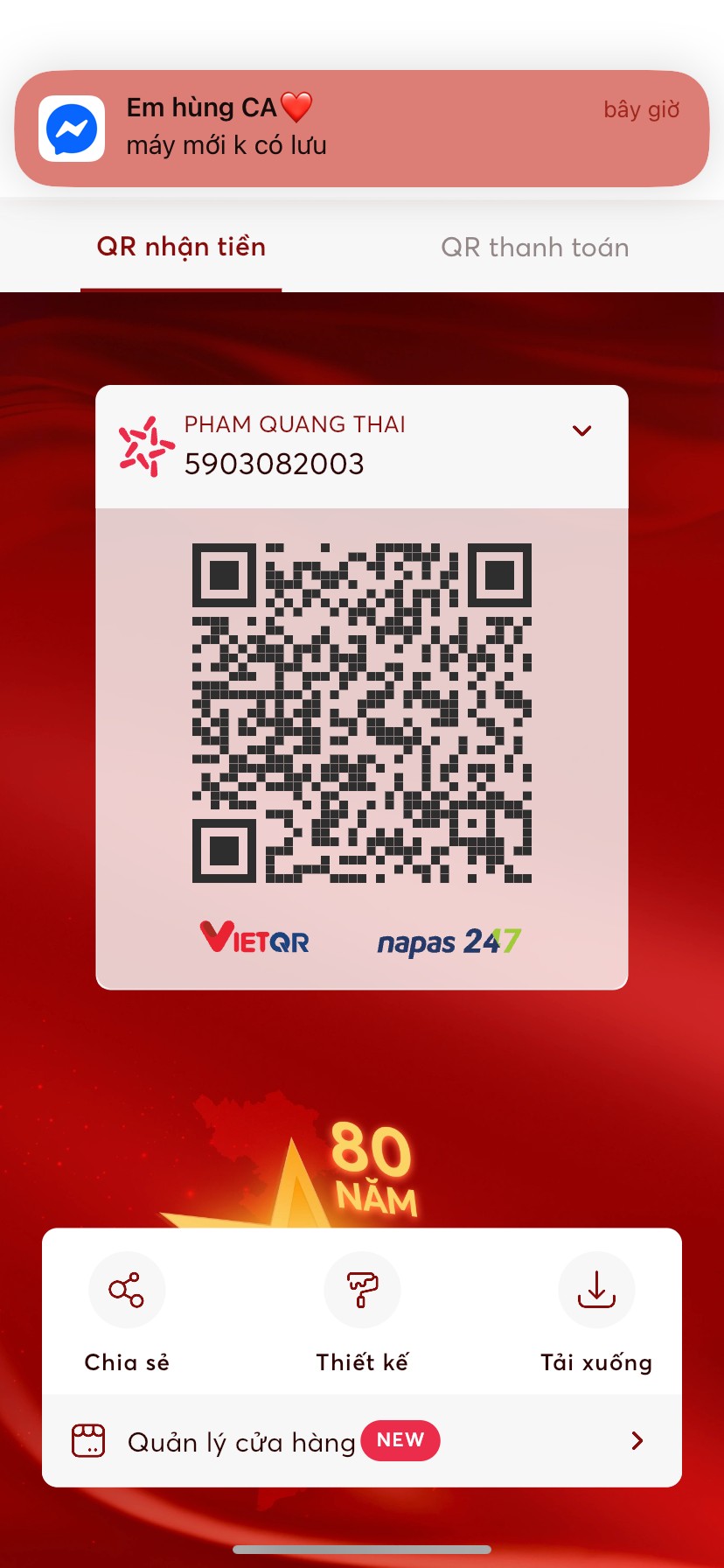Open the Quản lý cửa hàng row

click(362, 1440)
